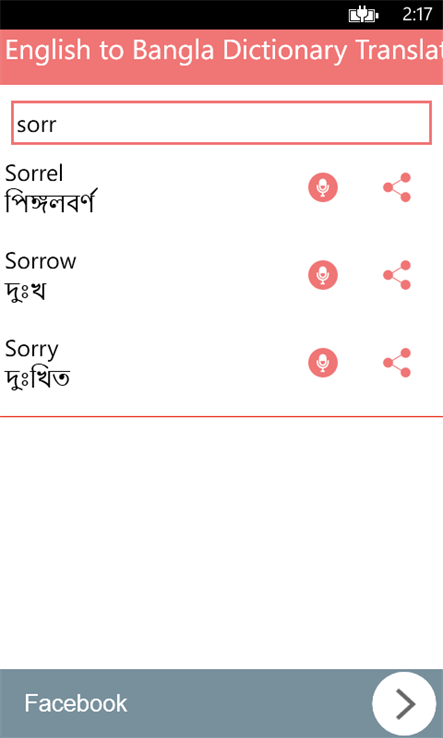
Task: Tap the microphone icon next to Sorrow
Action: (323, 275)
